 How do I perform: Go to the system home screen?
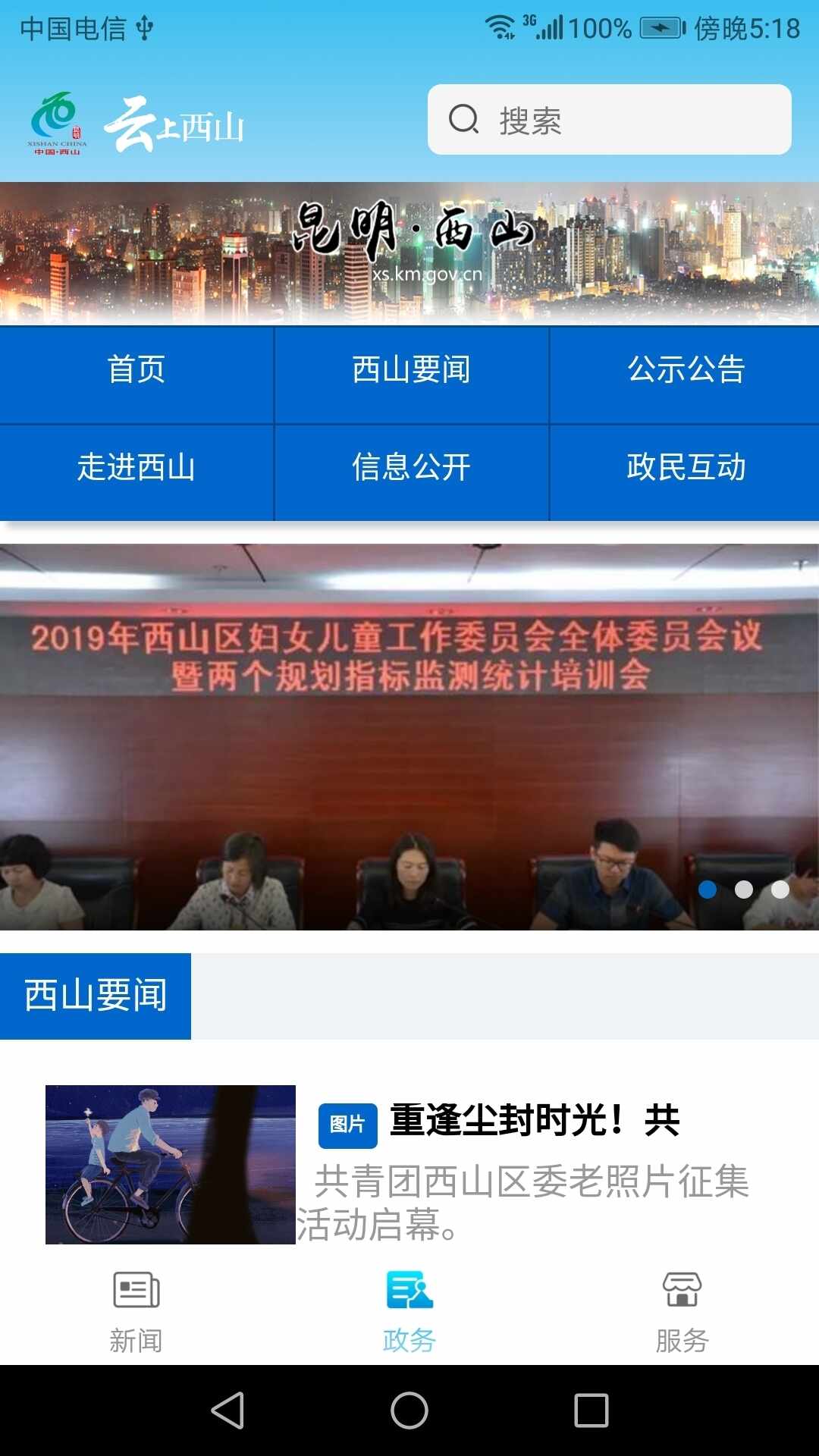(x=409, y=1410)
